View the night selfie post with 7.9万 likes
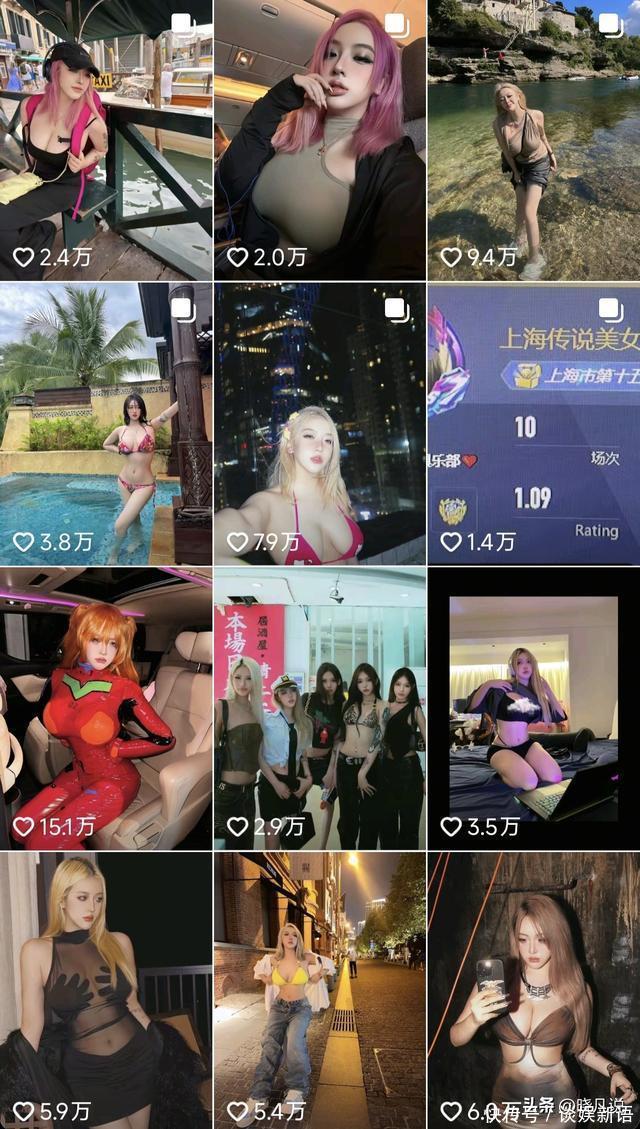This screenshot has height=1129, width=640. 320,424
